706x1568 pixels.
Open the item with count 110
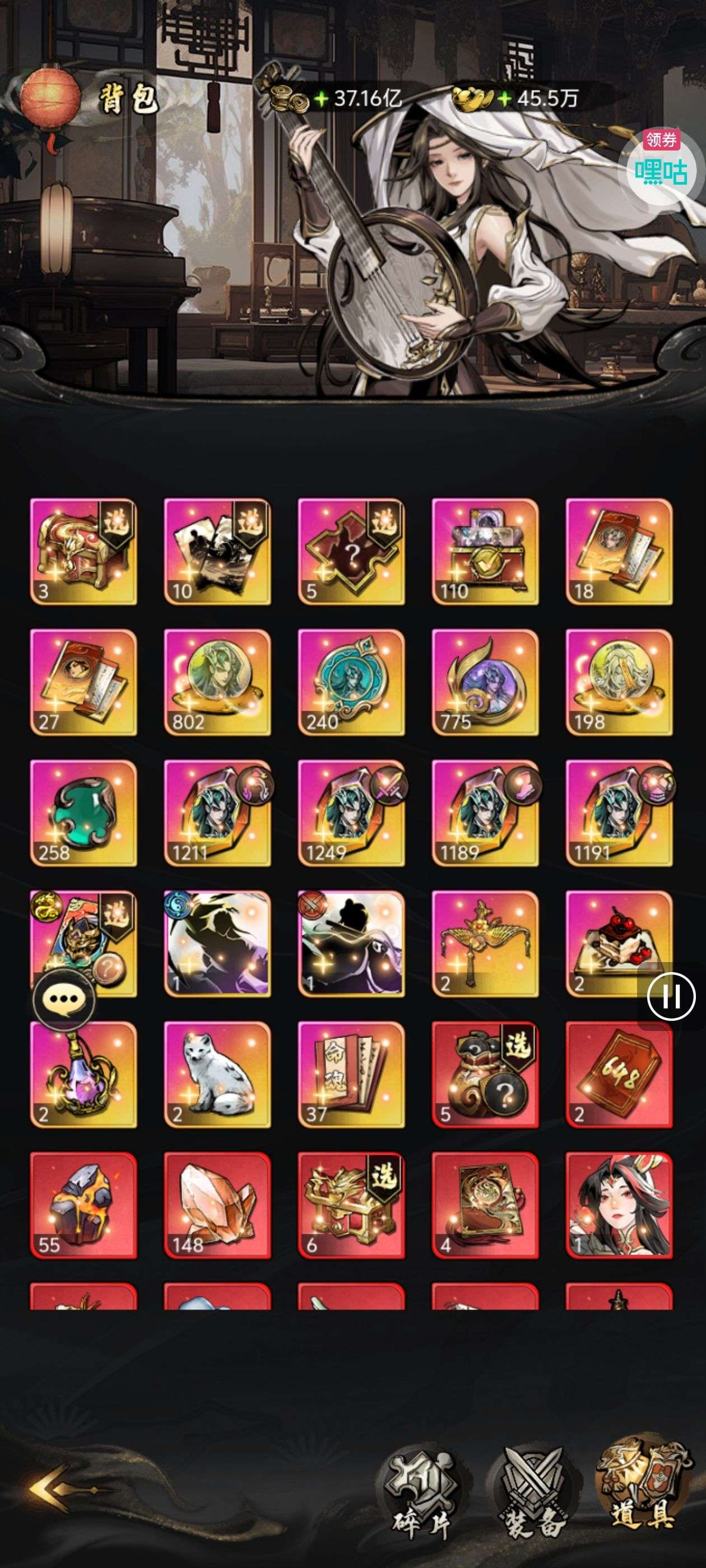(485, 551)
